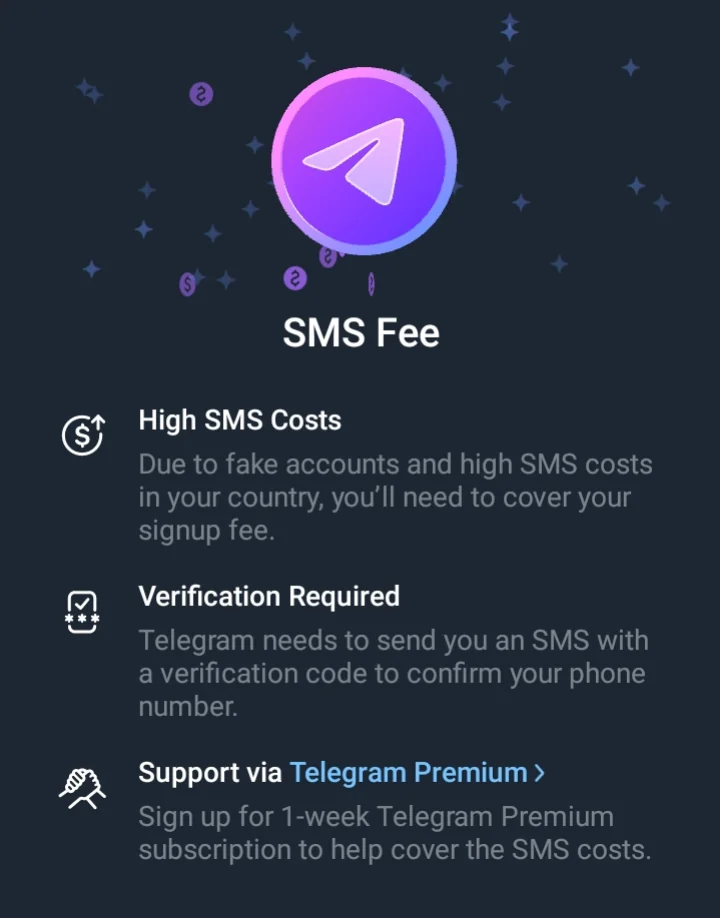Click the asterisks on the verification icon
The width and height of the screenshot is (720, 918).
pyautogui.click(x=82, y=618)
